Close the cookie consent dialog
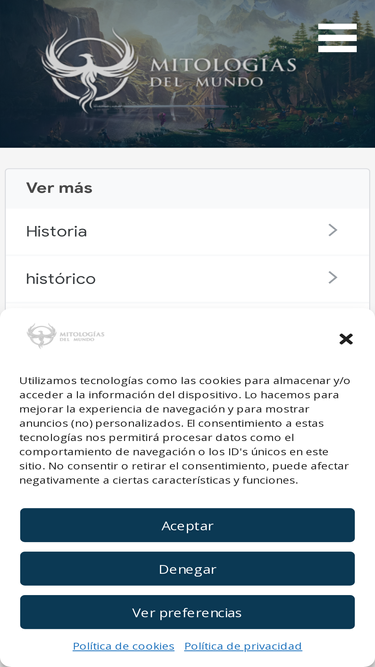 346,339
